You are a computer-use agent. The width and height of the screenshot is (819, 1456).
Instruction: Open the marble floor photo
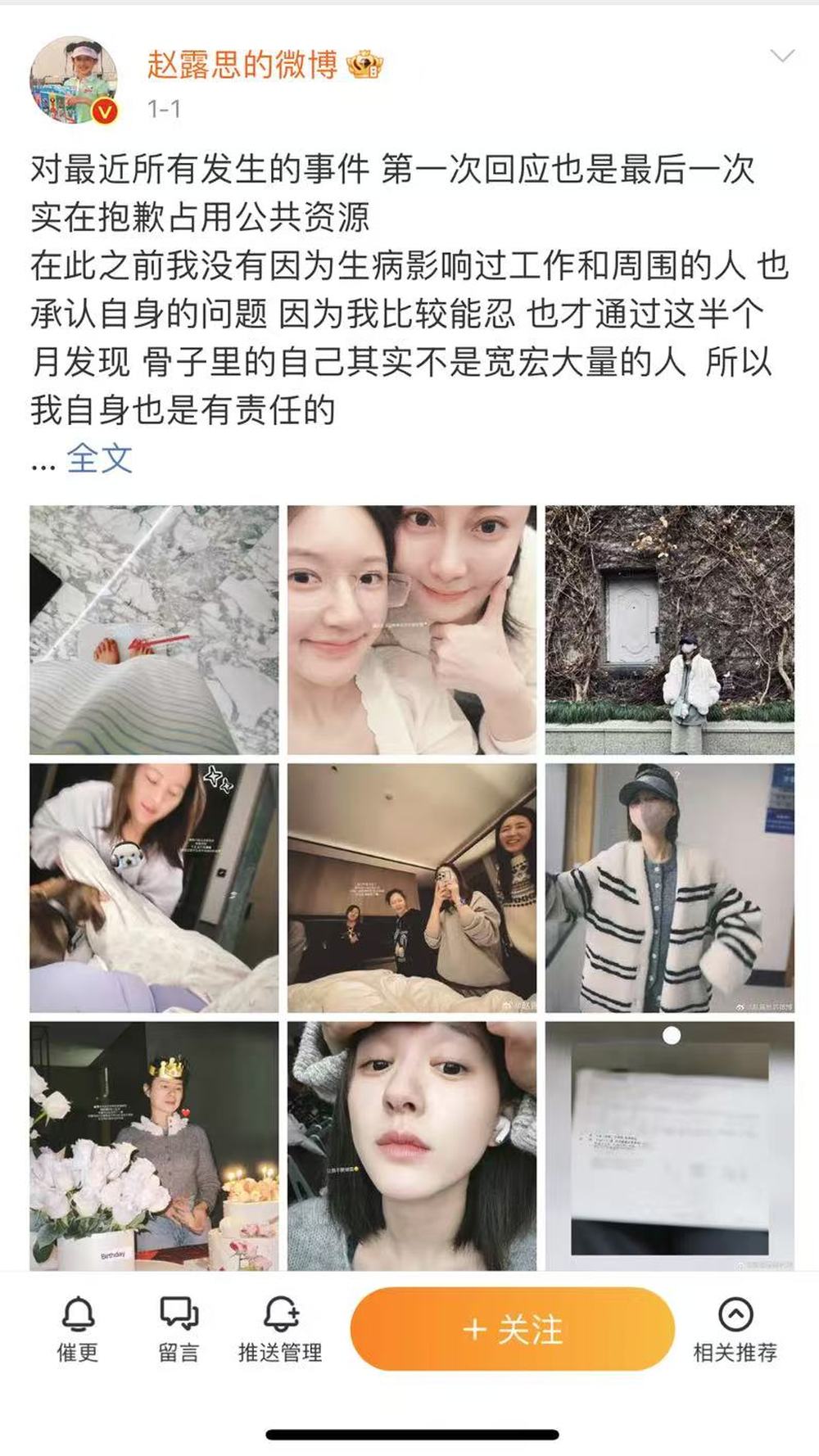tap(154, 630)
